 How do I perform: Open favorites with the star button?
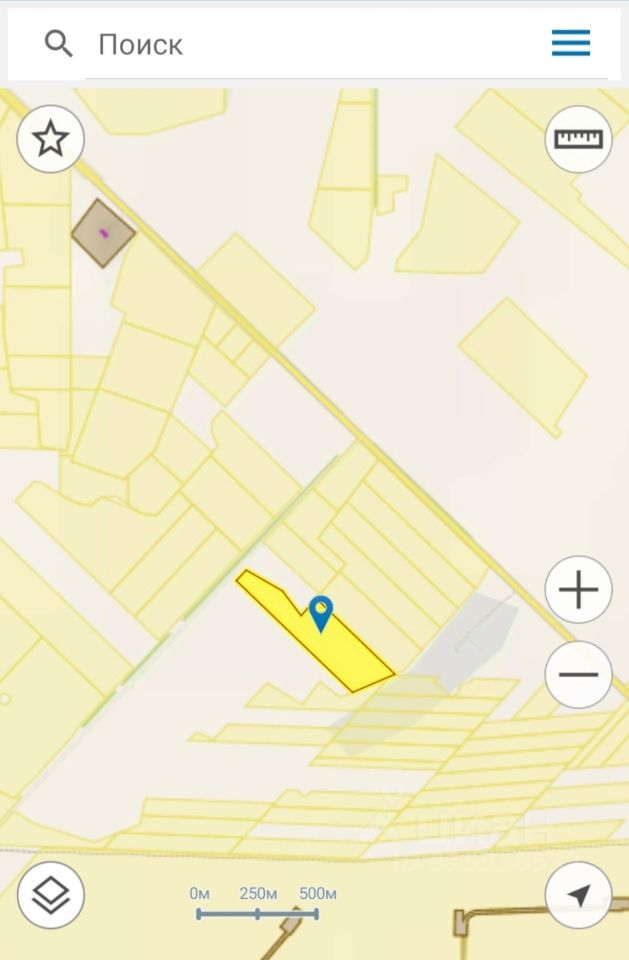point(50,140)
